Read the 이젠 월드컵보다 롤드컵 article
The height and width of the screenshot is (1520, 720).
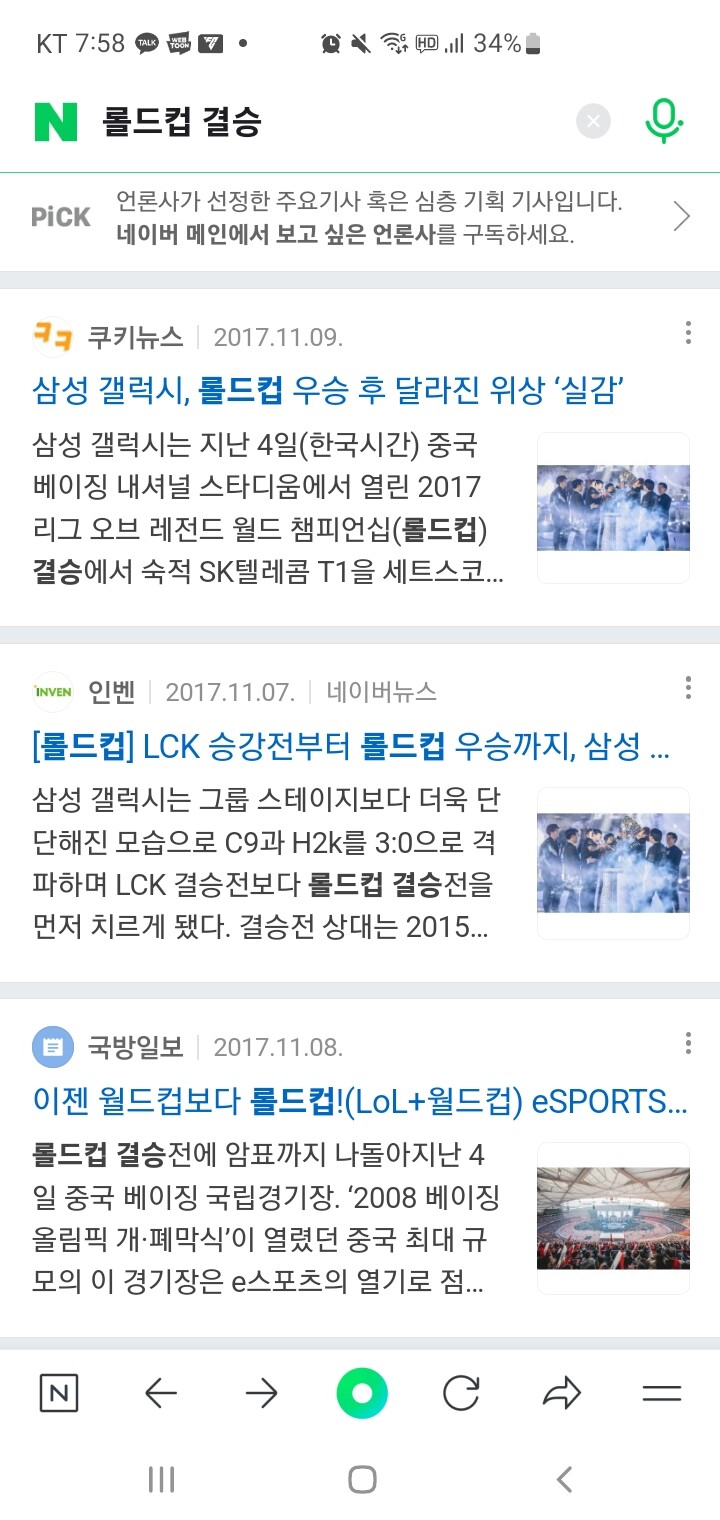(360, 1101)
